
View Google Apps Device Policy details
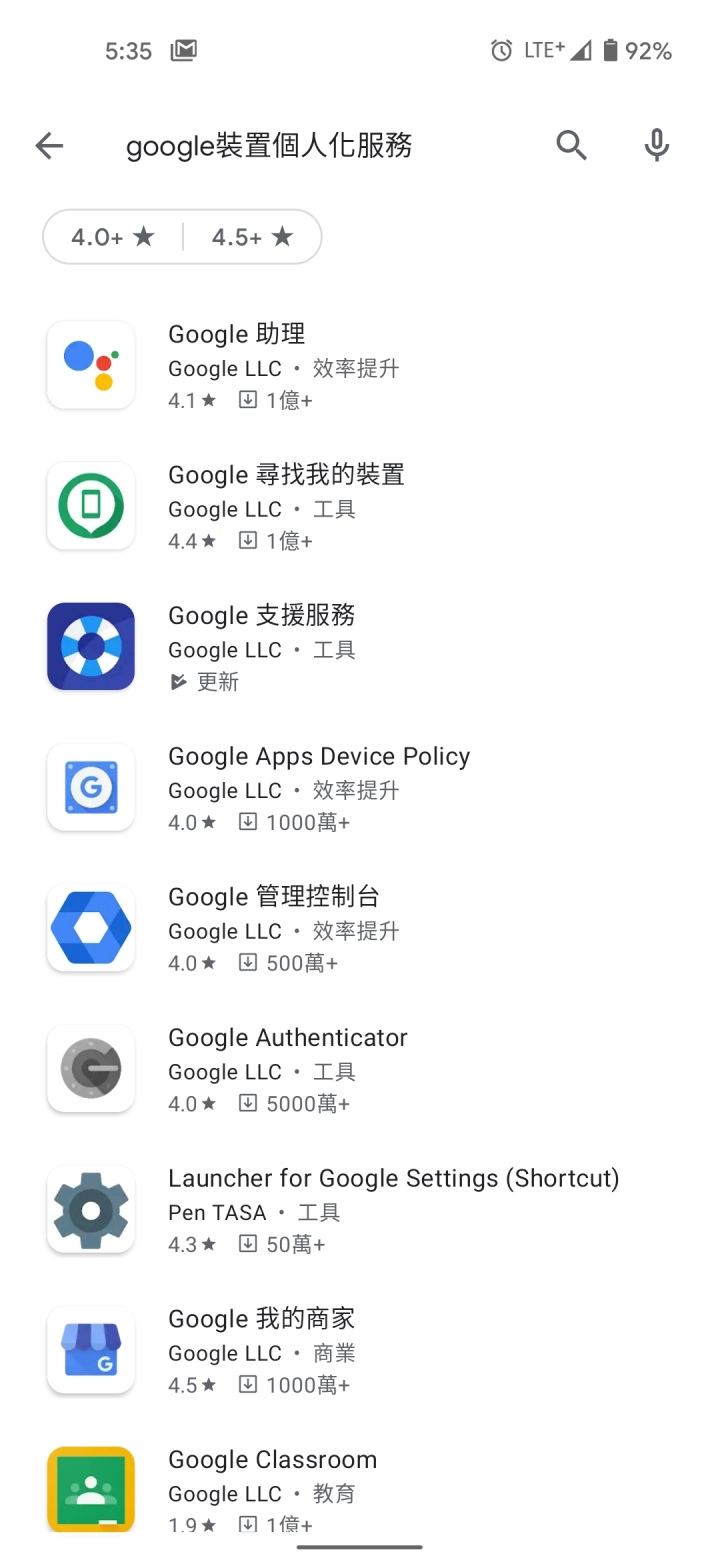click(360, 788)
